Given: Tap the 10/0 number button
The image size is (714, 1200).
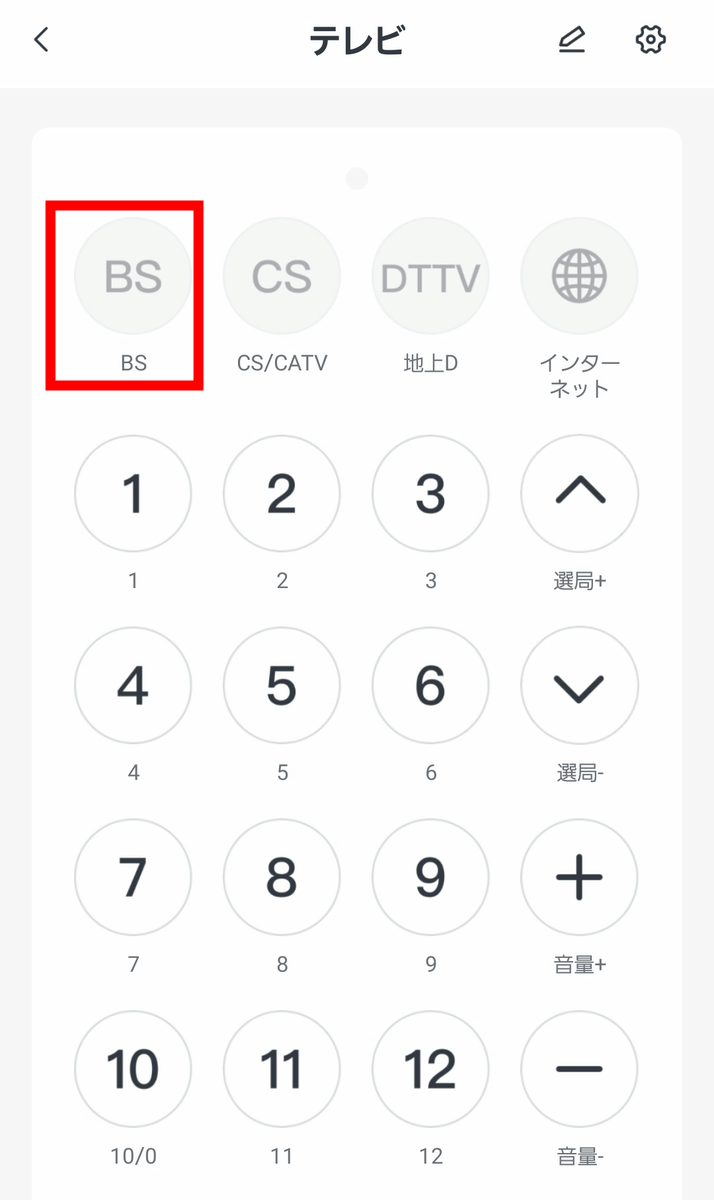Looking at the screenshot, I should click(x=133, y=1069).
